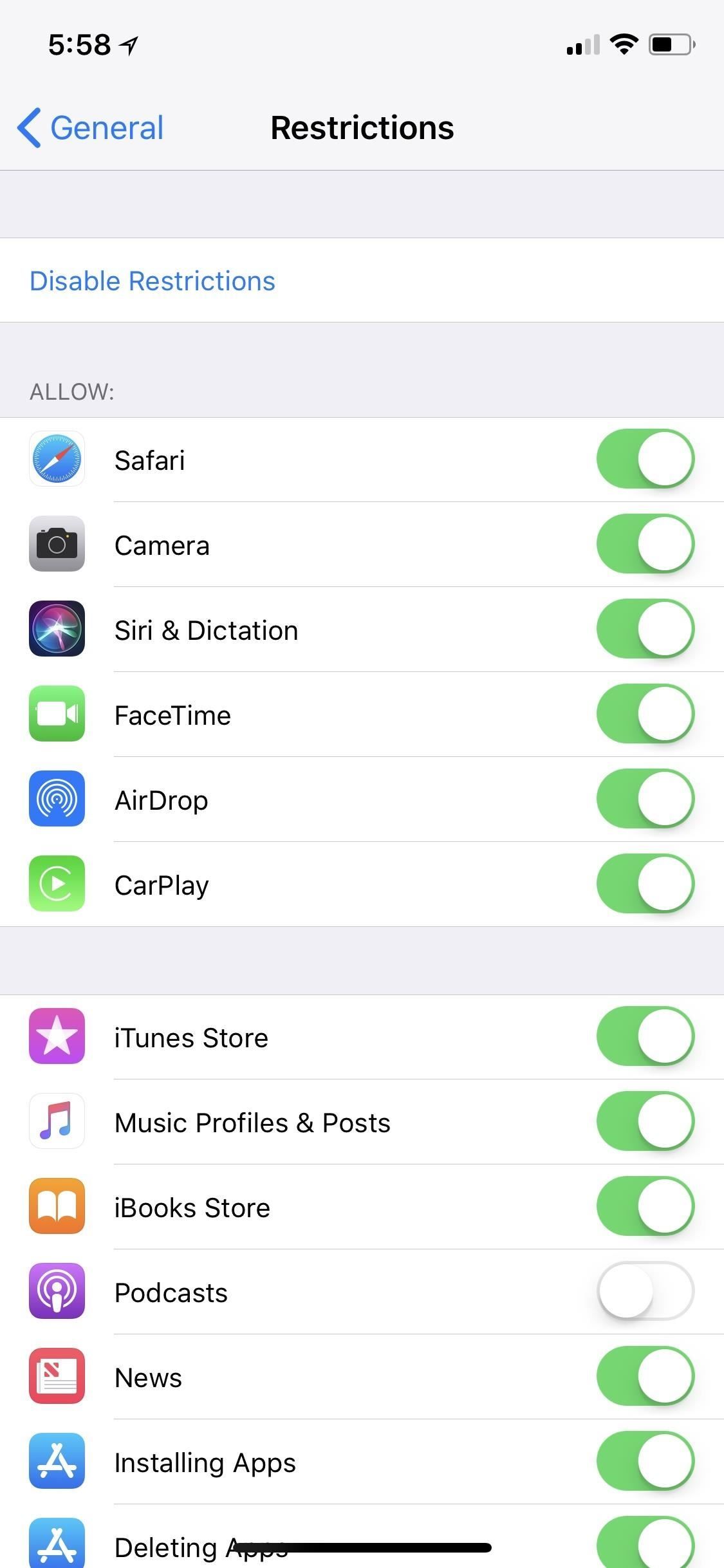The width and height of the screenshot is (724, 1568).
Task: Tap the iTunes Store icon
Action: click(57, 1036)
